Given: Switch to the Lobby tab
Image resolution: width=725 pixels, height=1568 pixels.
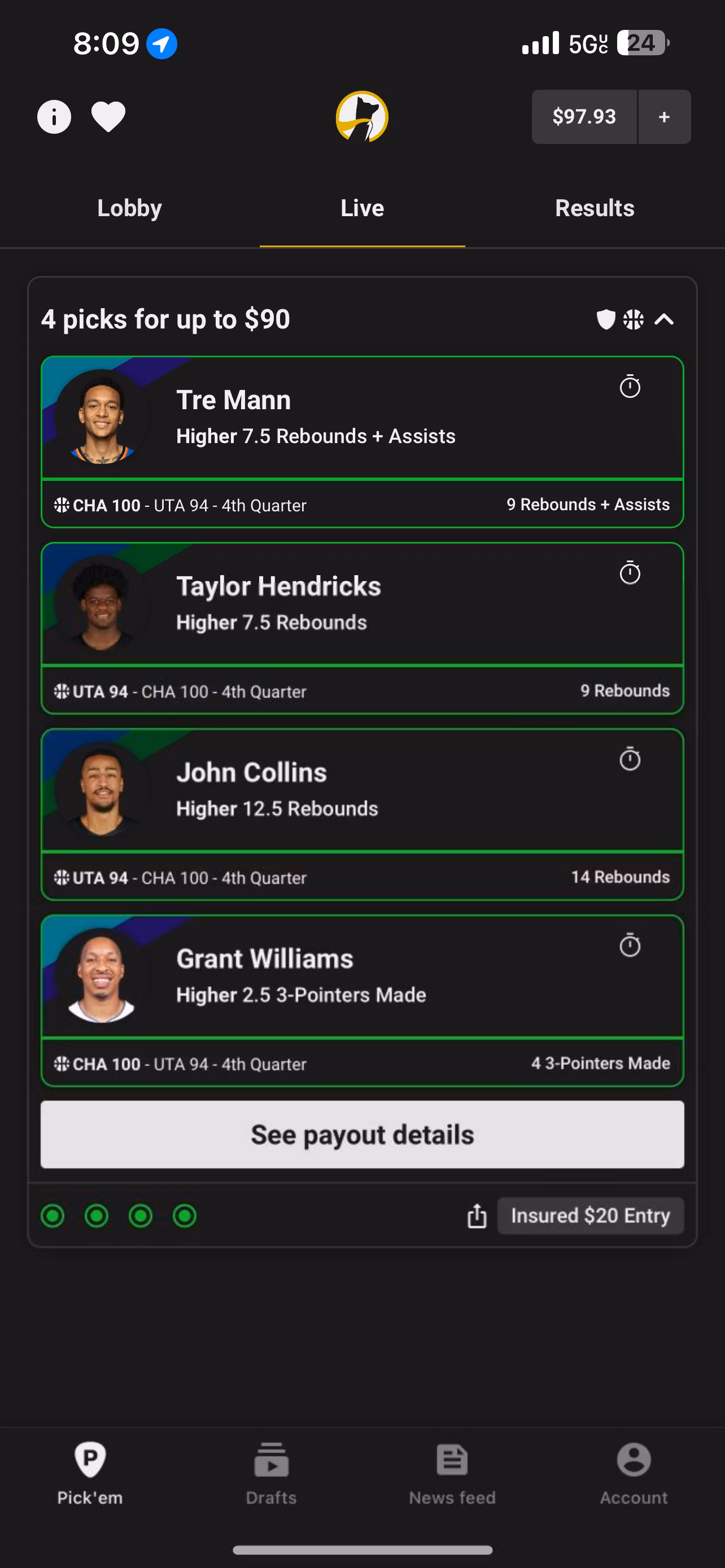Looking at the screenshot, I should [129, 208].
